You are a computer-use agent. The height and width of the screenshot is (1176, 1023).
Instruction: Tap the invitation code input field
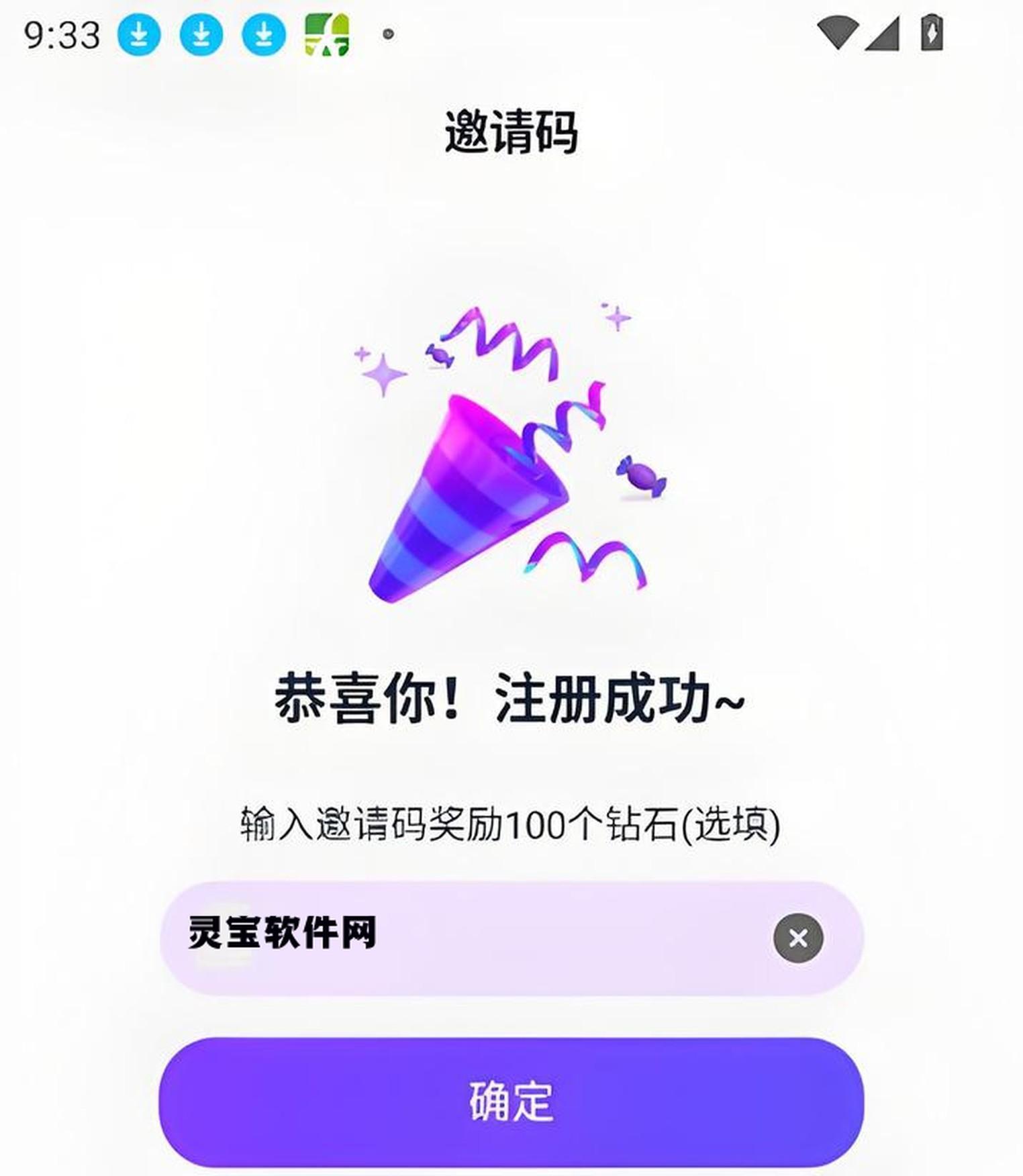470,938
